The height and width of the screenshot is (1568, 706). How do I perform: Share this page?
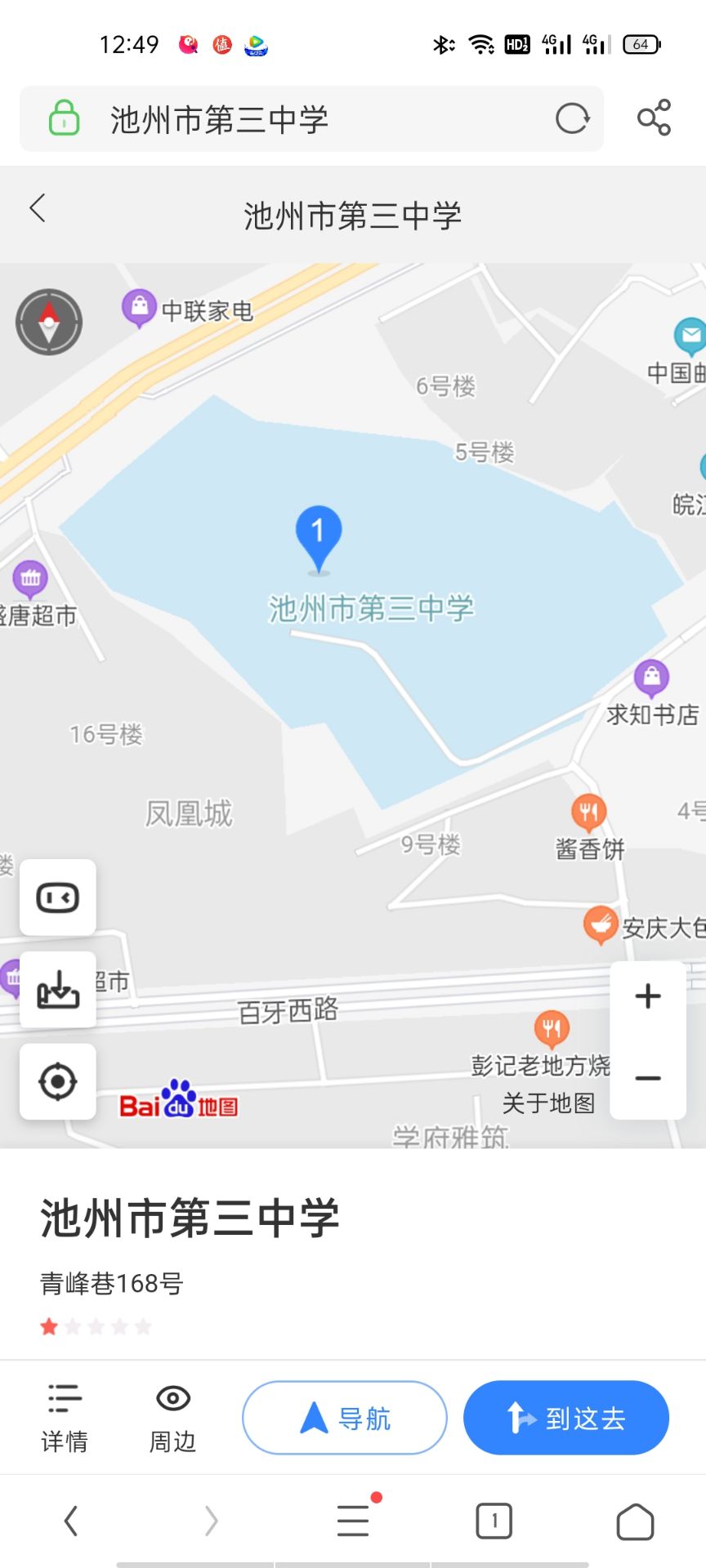click(654, 118)
